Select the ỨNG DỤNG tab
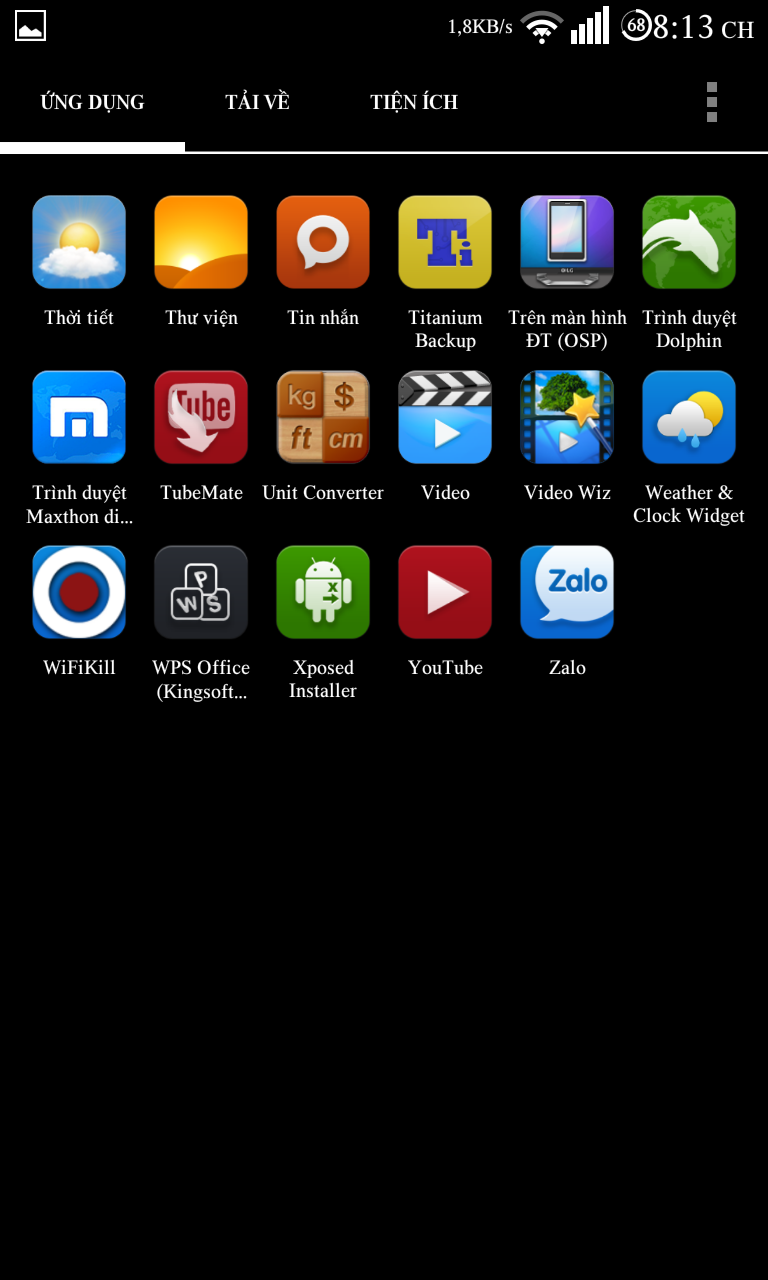This screenshot has height=1280, width=768. (x=92, y=102)
